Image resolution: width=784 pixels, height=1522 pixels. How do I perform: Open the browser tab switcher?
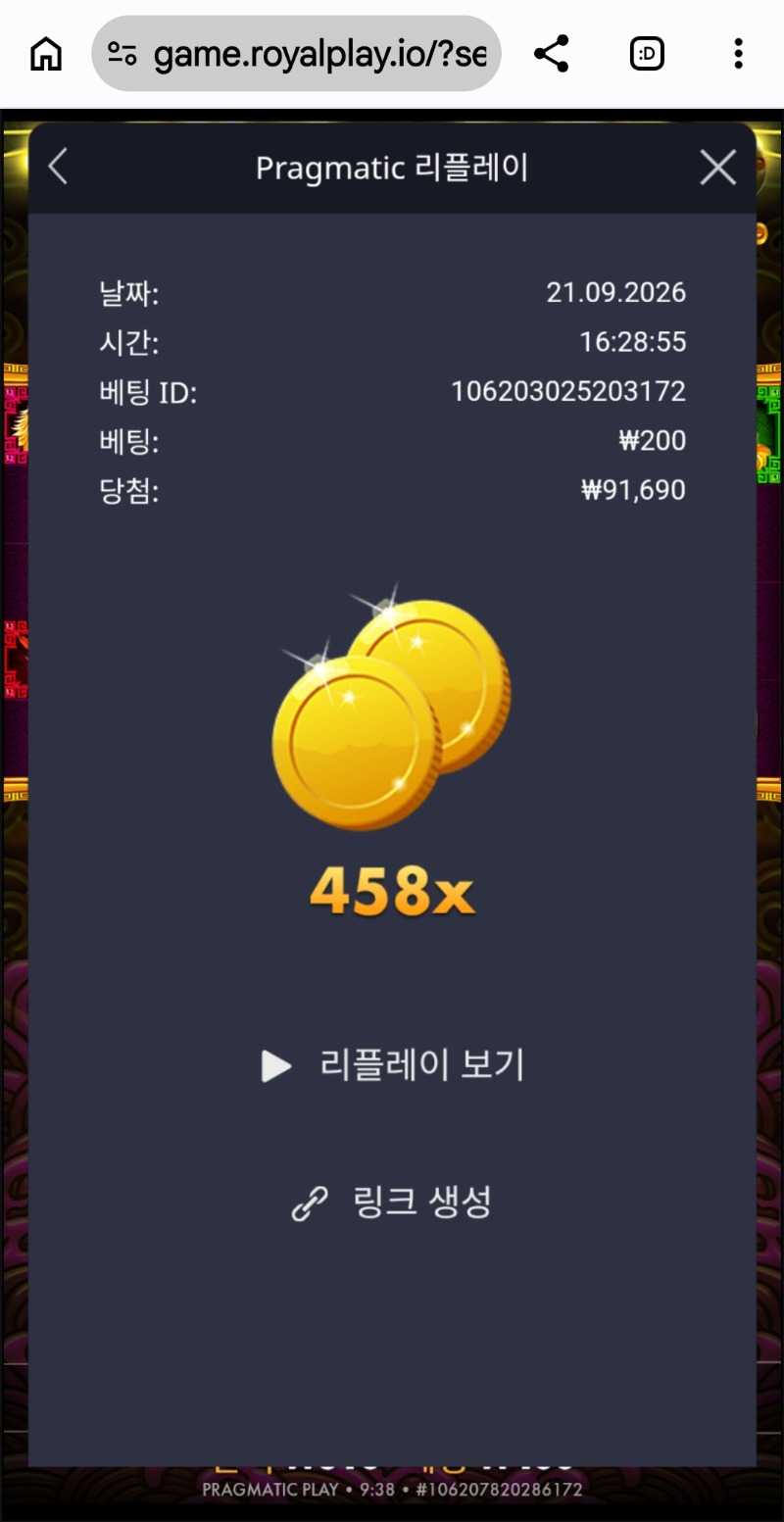tap(647, 54)
